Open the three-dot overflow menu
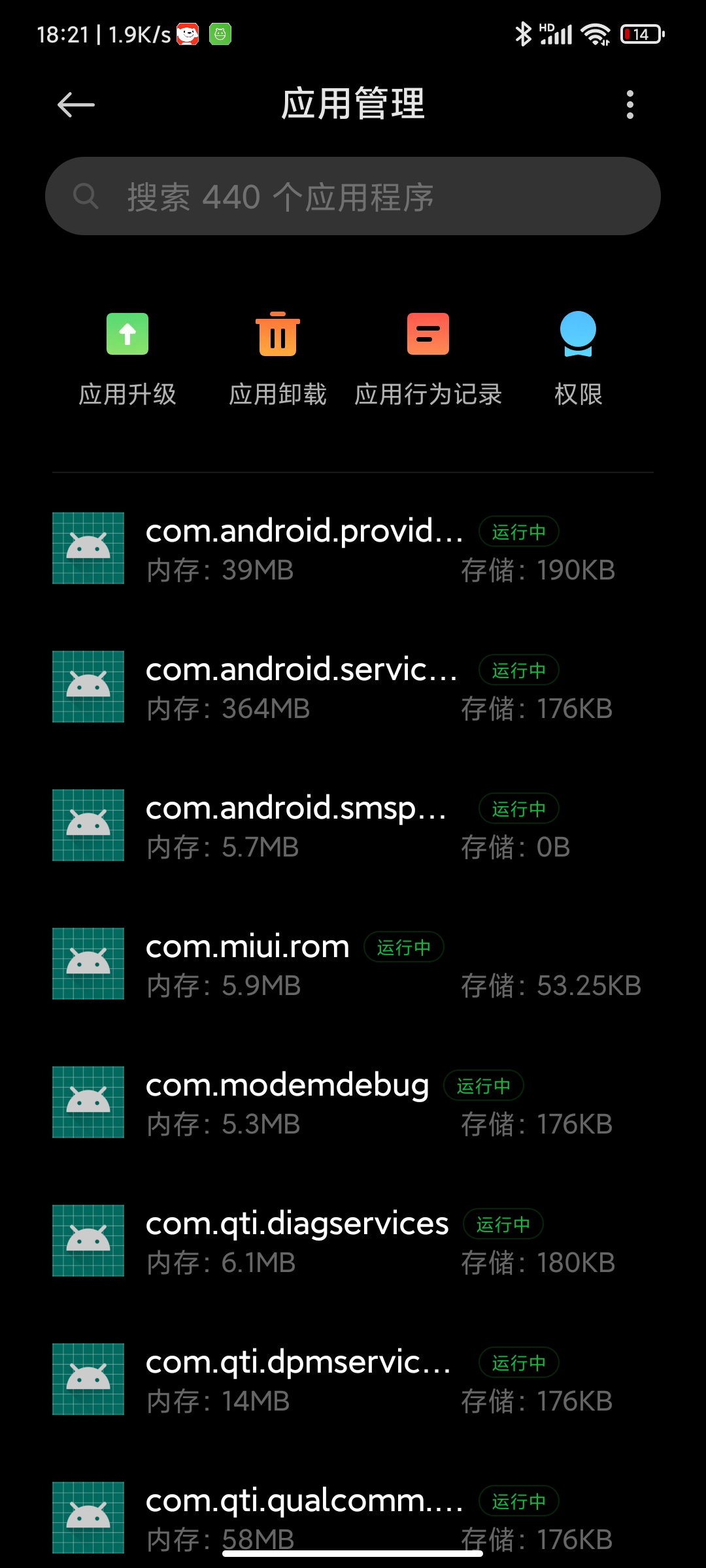The width and height of the screenshot is (706, 1568). click(x=630, y=105)
